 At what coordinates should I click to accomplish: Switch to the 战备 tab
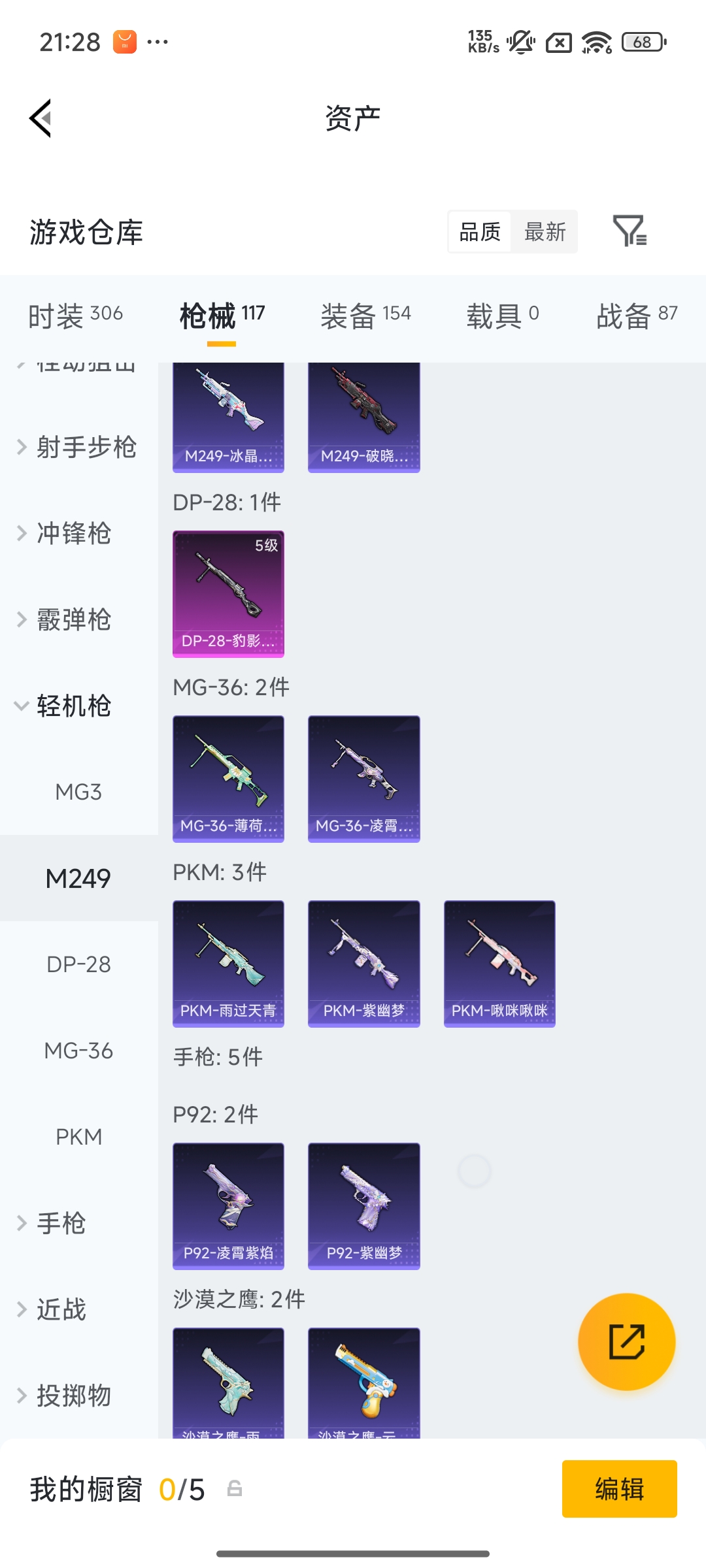[x=636, y=316]
